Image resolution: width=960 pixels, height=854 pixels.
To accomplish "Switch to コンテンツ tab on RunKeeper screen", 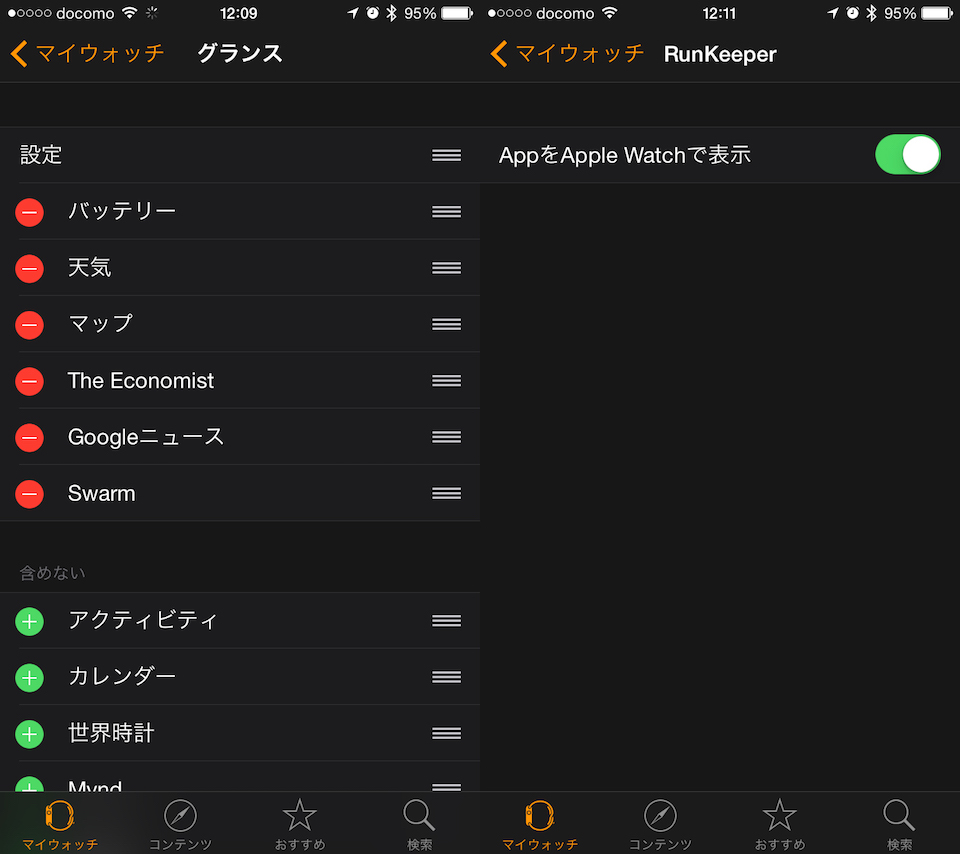I will click(660, 824).
